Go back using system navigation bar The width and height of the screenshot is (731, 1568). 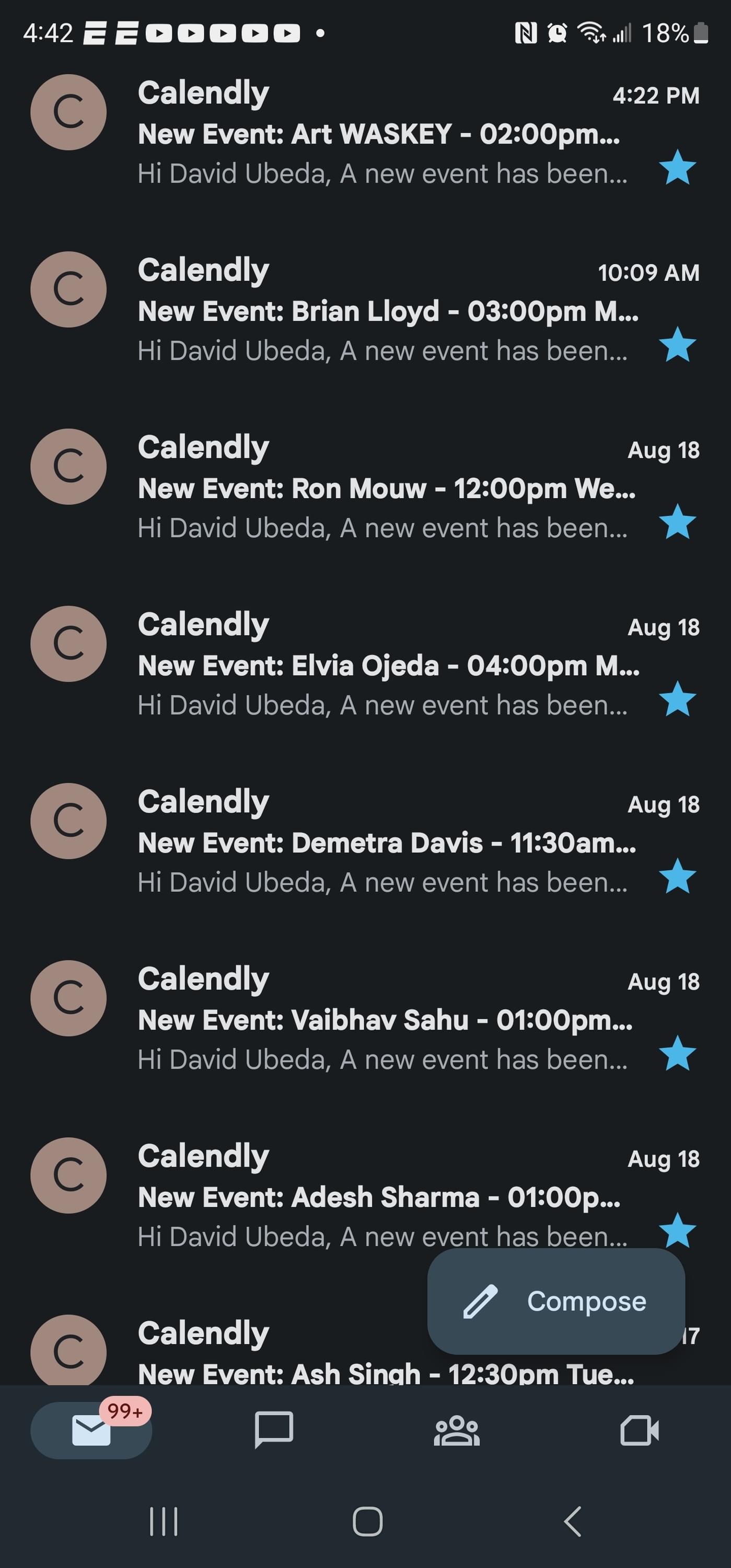[x=572, y=1521]
